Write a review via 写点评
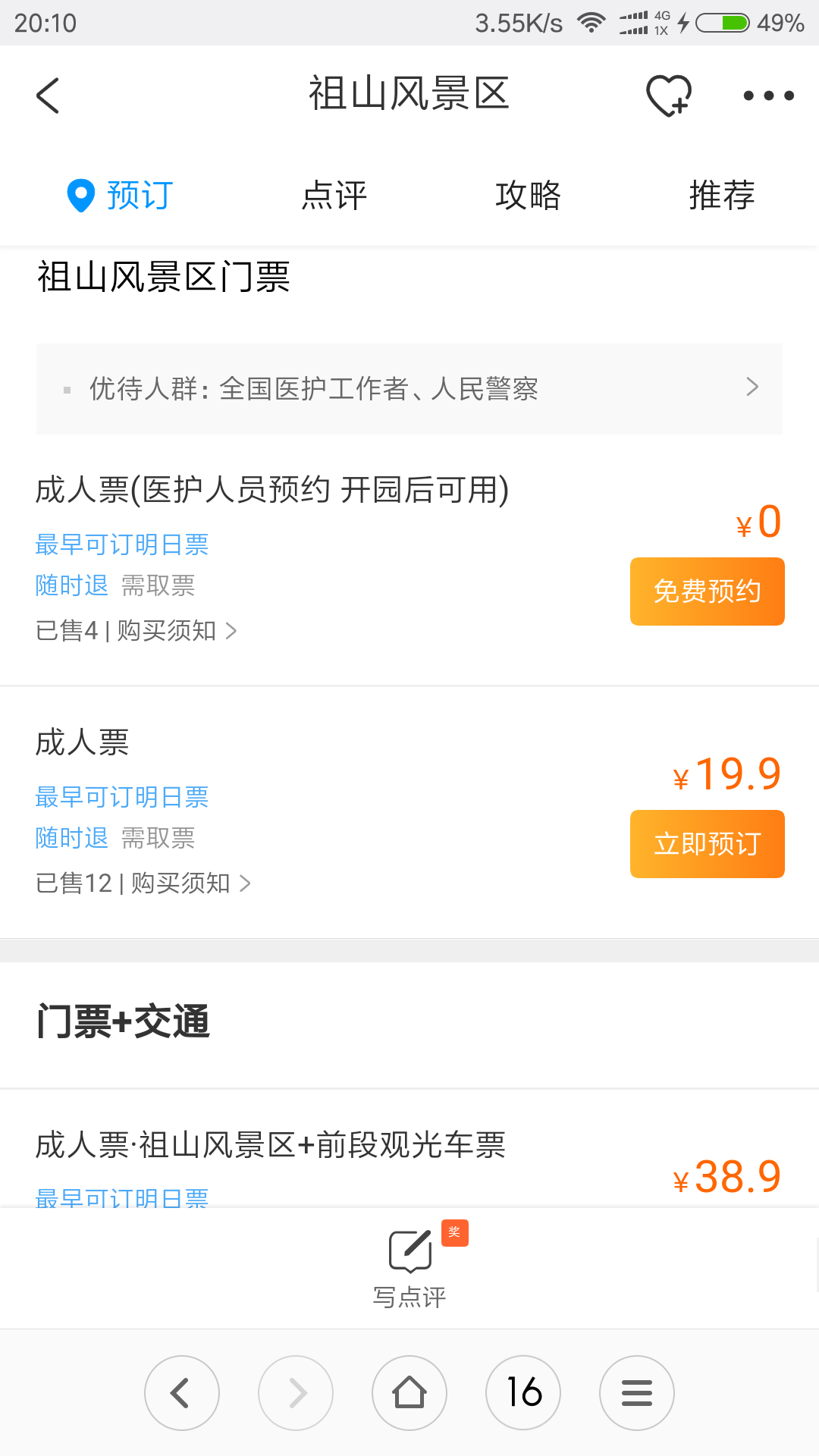 coord(409,1266)
